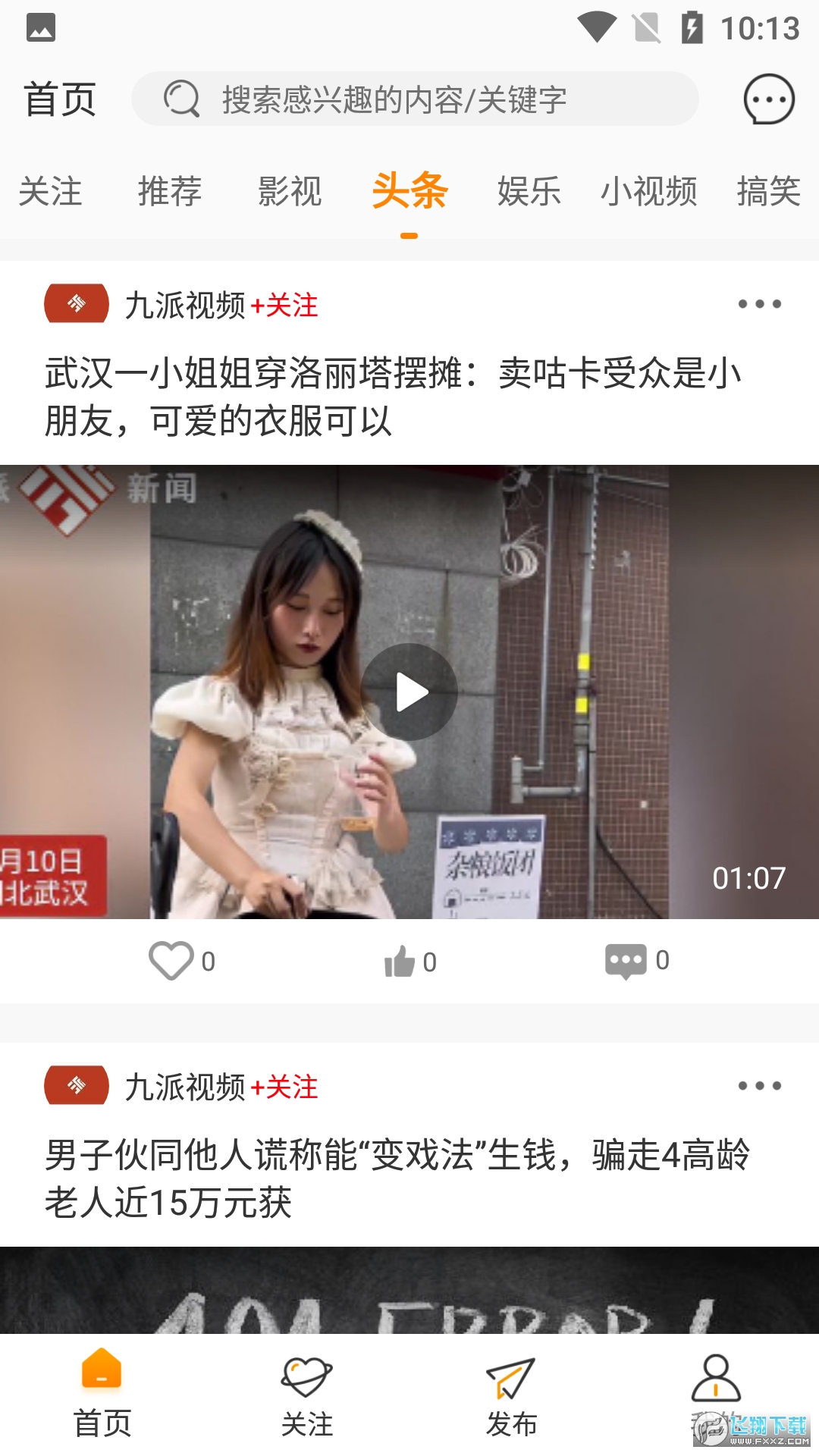
Task: Go to the 小视频 tab
Action: [x=648, y=191]
